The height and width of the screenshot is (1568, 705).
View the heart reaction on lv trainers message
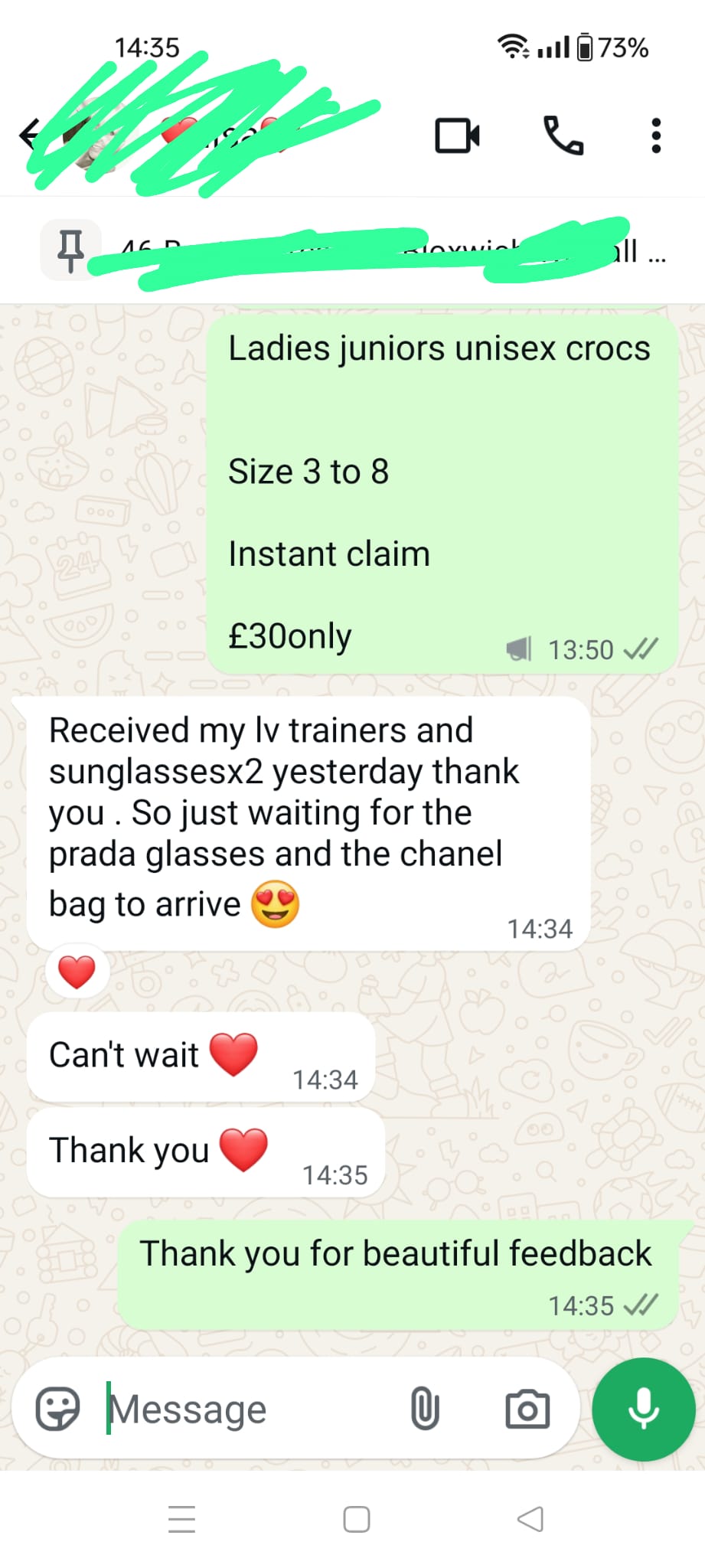77,972
